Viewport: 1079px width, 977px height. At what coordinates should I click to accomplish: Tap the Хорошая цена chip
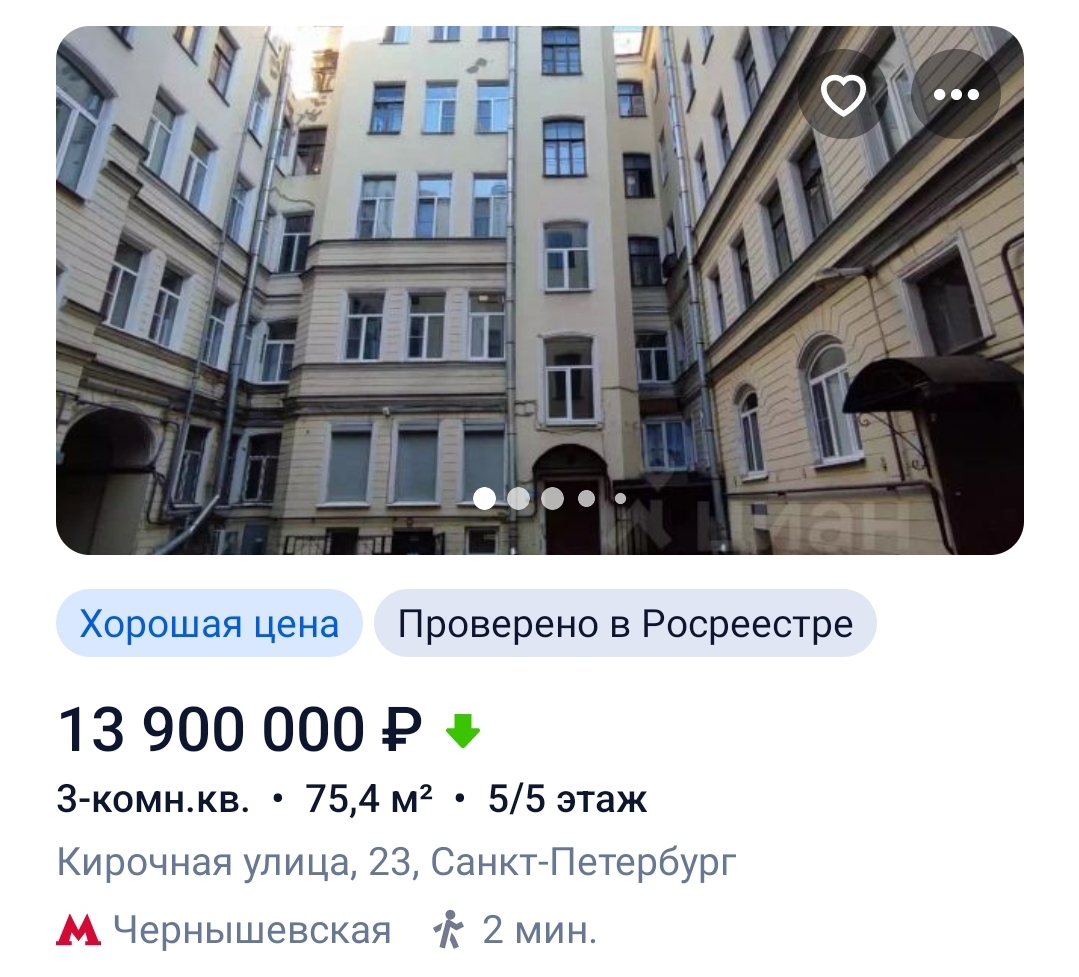(209, 625)
